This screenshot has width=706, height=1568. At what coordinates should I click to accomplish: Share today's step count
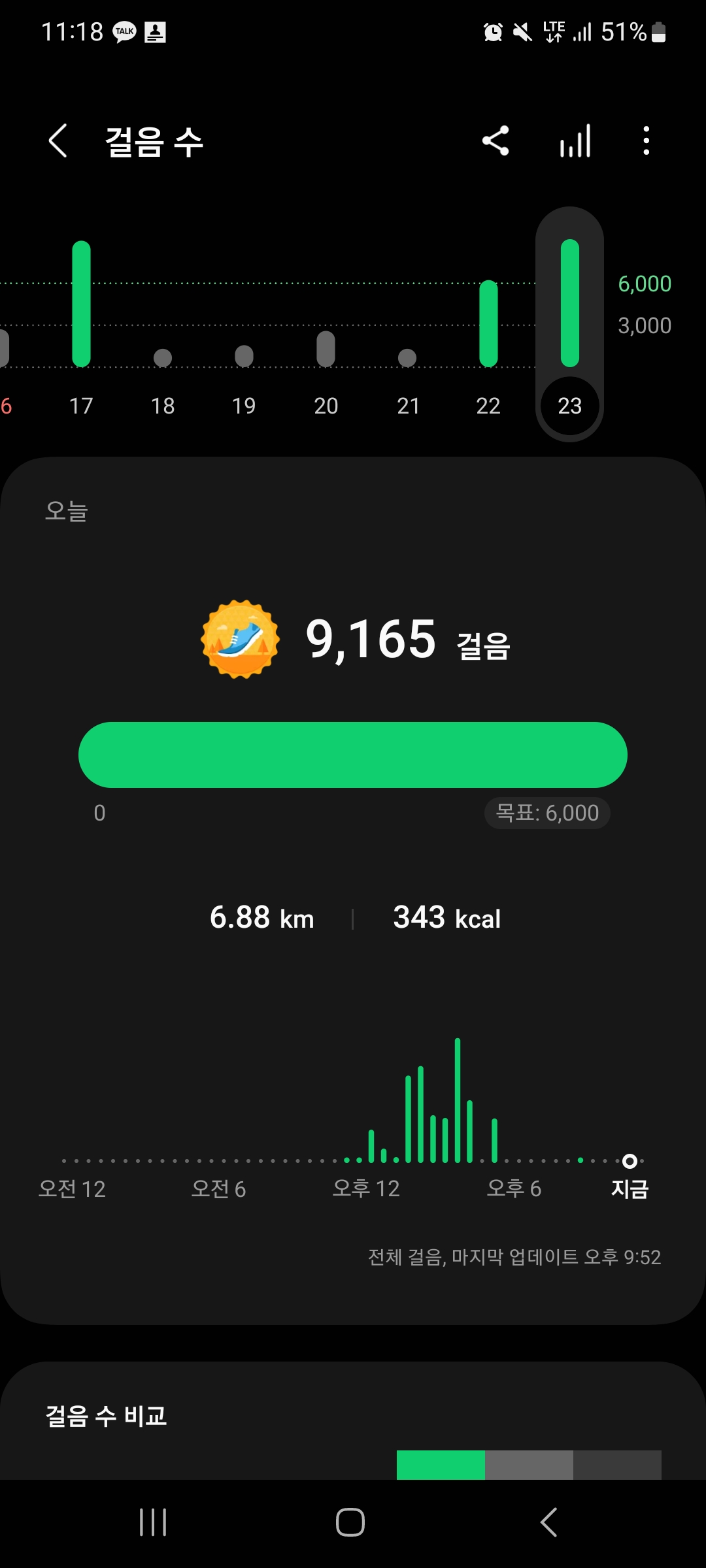[x=496, y=141]
